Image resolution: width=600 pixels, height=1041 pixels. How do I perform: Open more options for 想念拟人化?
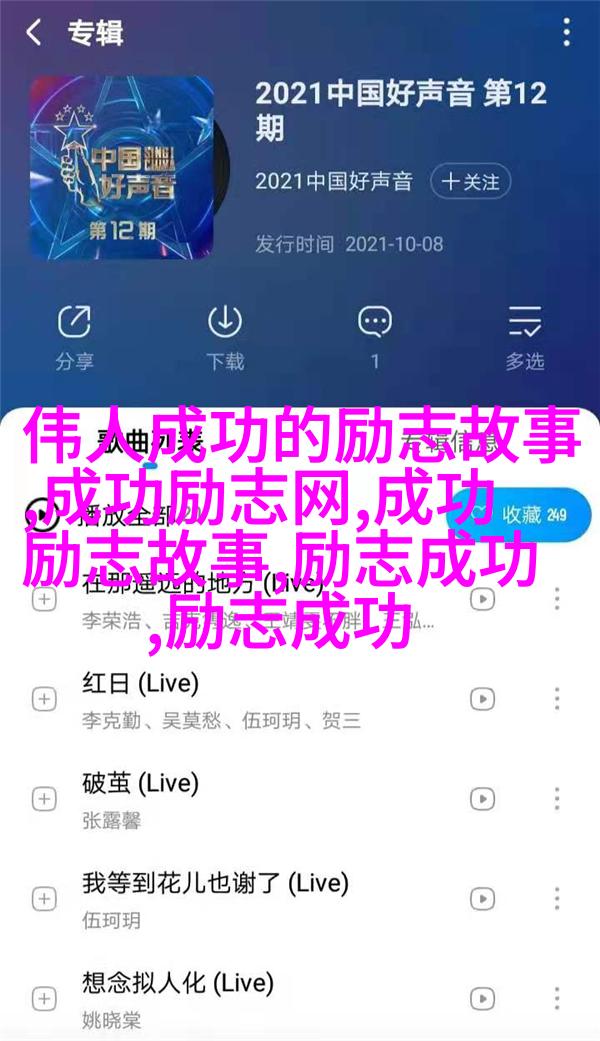(x=556, y=996)
